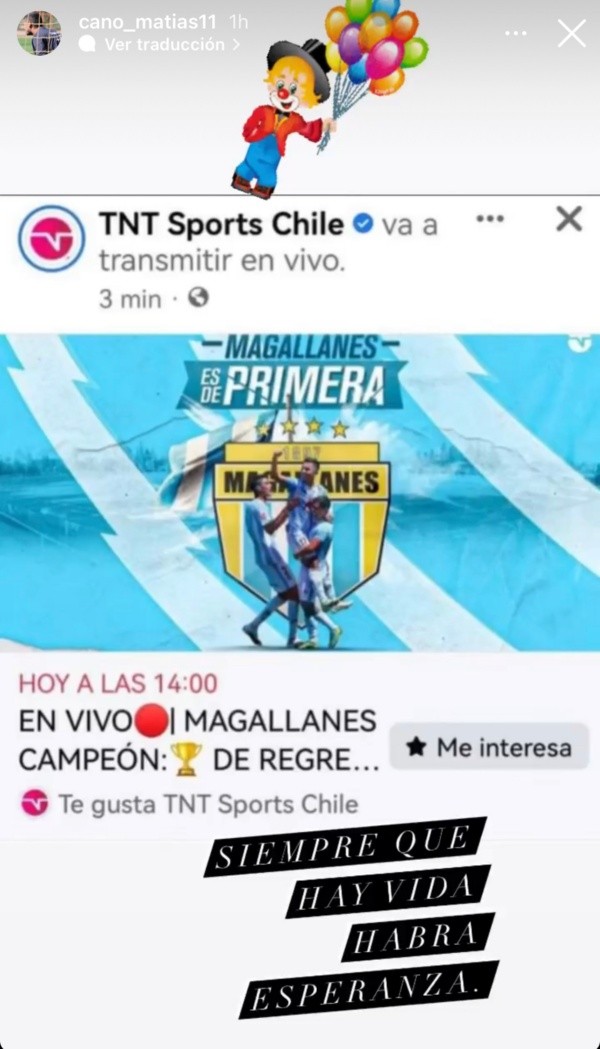This screenshot has width=600, height=1049.
Task: Tap Ver traducción to translate story
Action: click(163, 45)
